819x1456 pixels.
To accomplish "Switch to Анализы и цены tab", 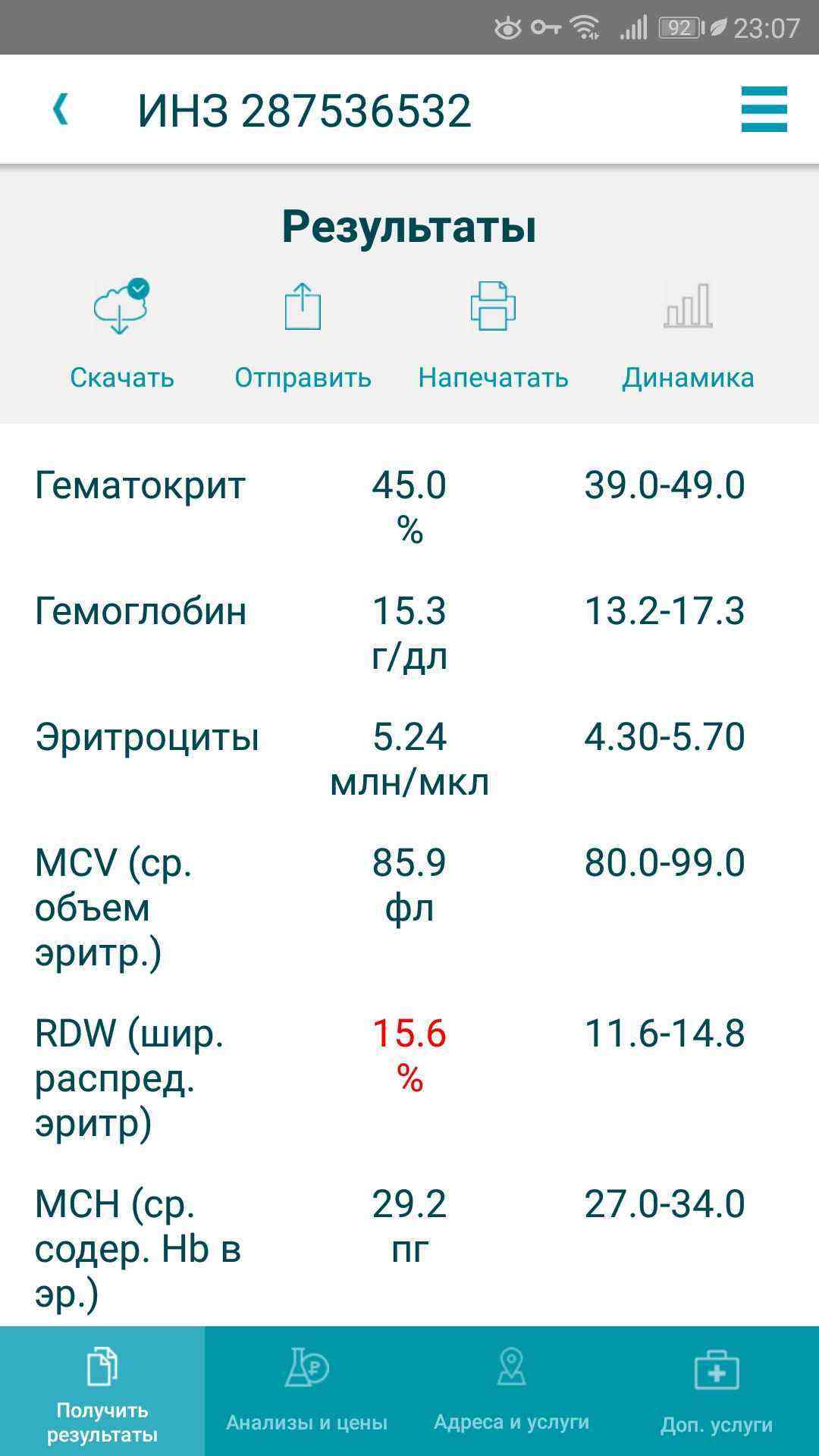I will coord(307,1392).
